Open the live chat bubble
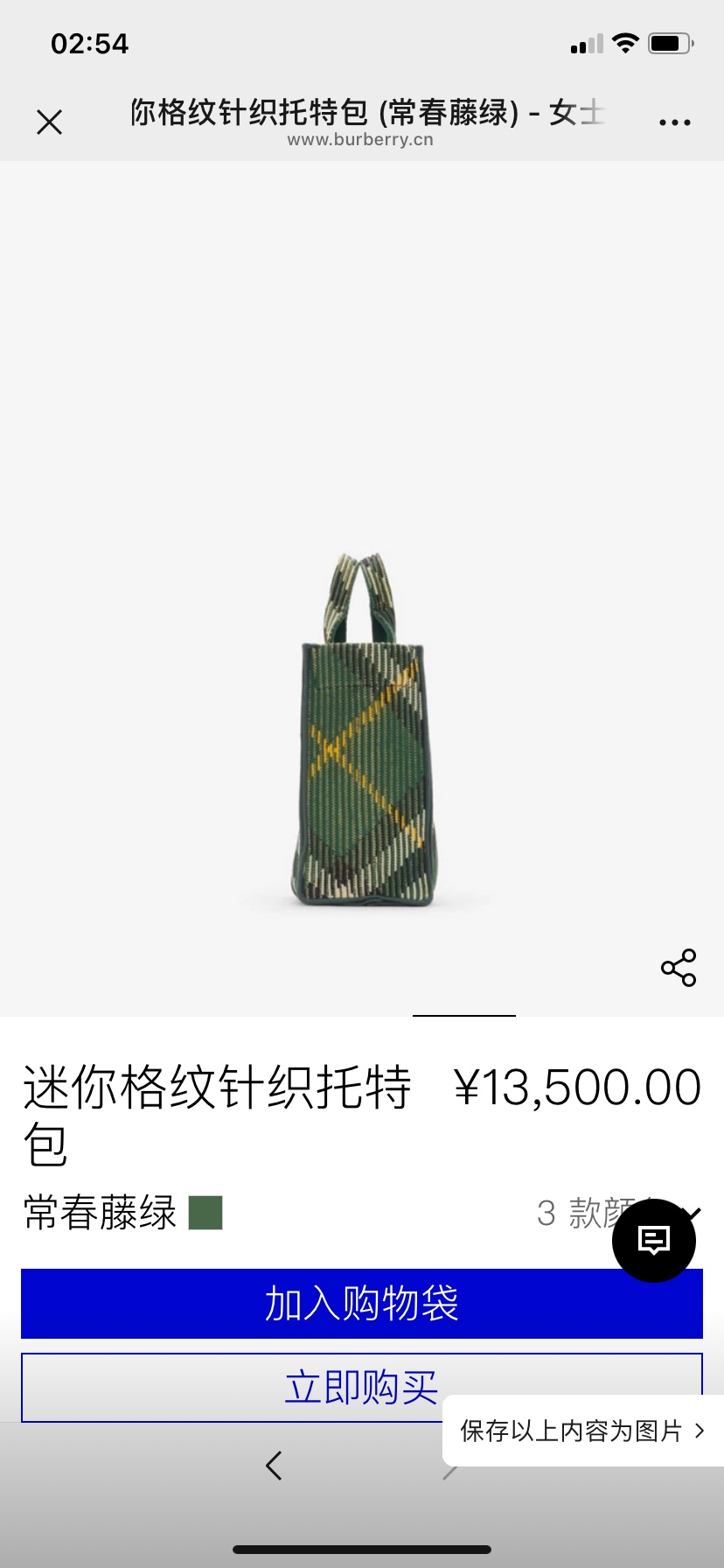Viewport: 724px width, 1568px height. tap(654, 1241)
